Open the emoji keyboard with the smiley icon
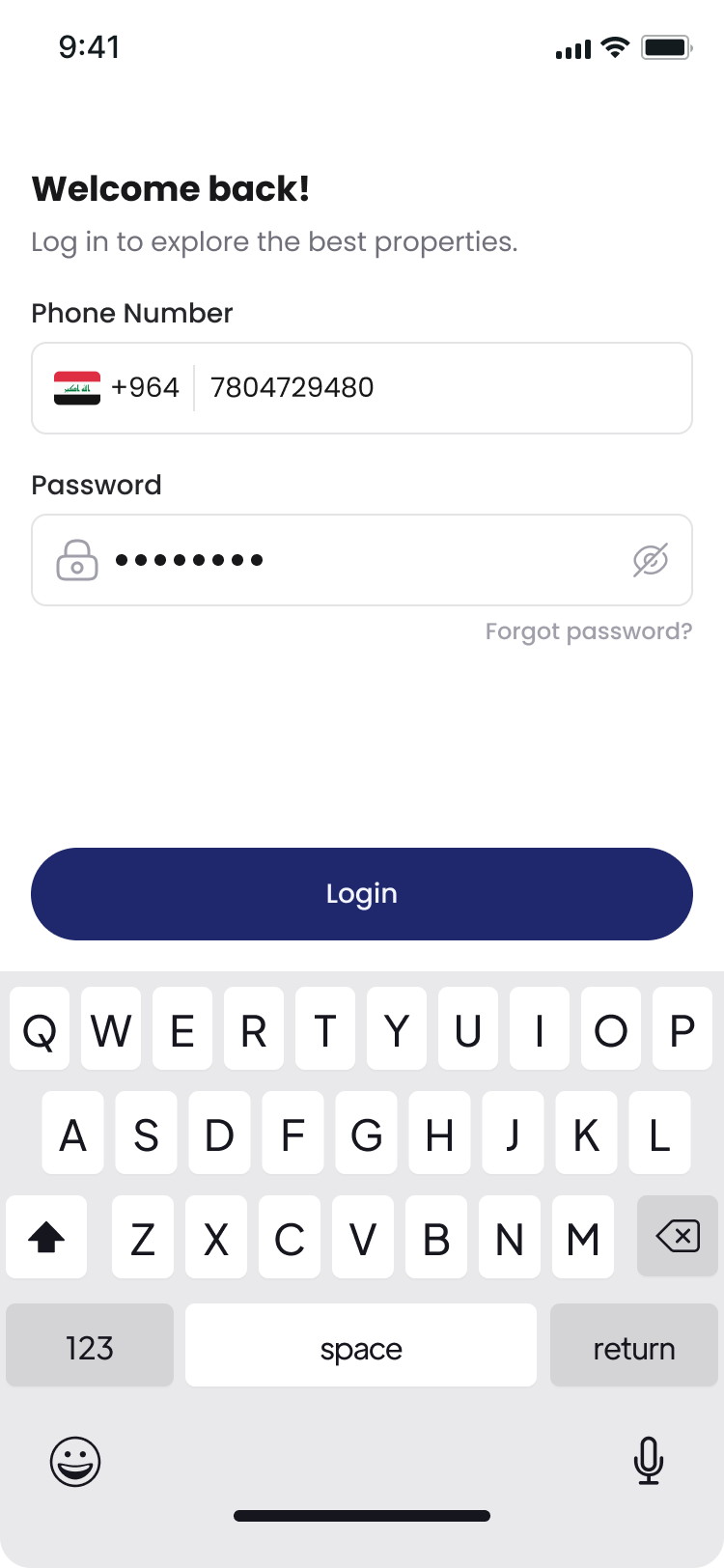The image size is (724, 1568). click(x=74, y=1462)
